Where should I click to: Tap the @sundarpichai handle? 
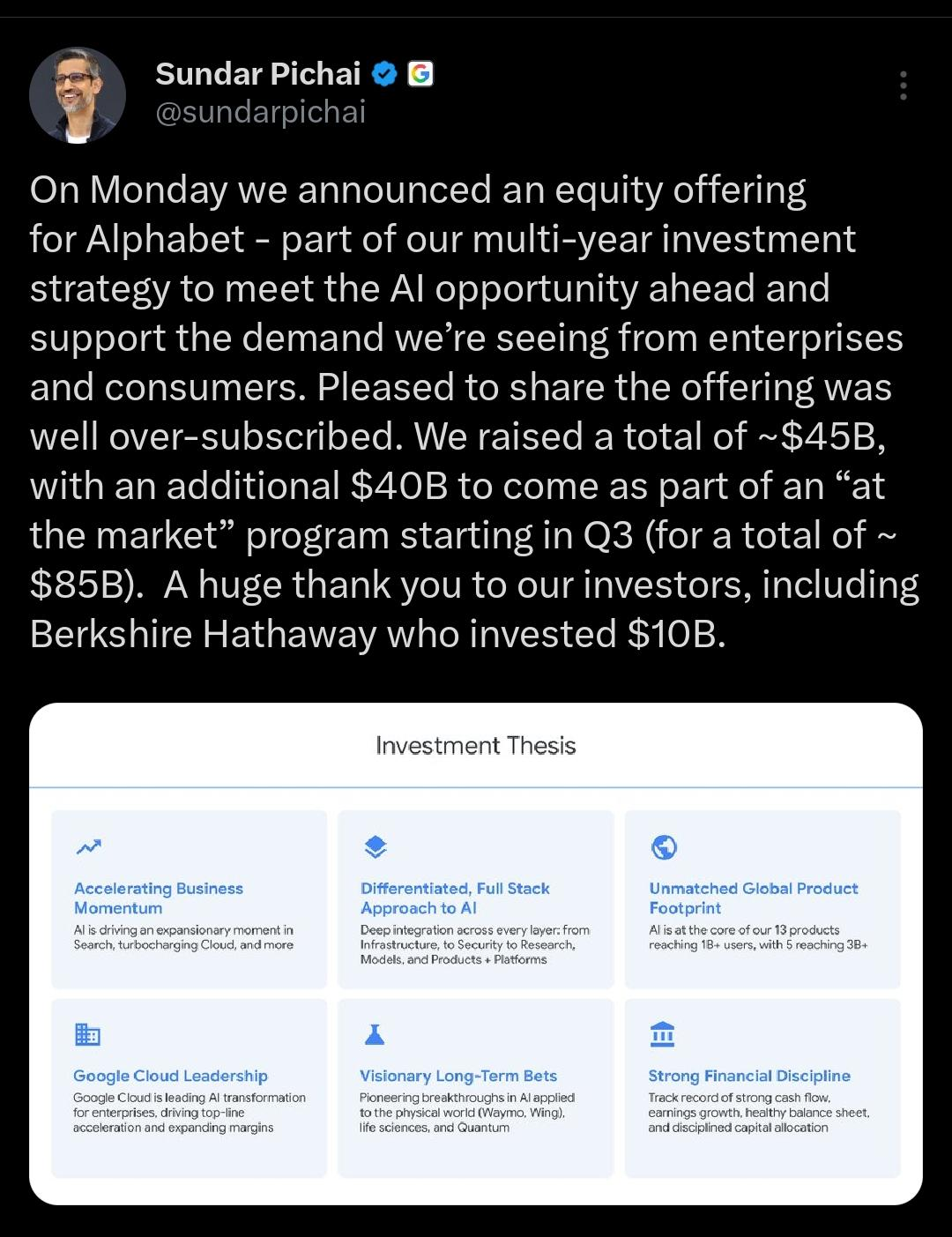[x=260, y=113]
